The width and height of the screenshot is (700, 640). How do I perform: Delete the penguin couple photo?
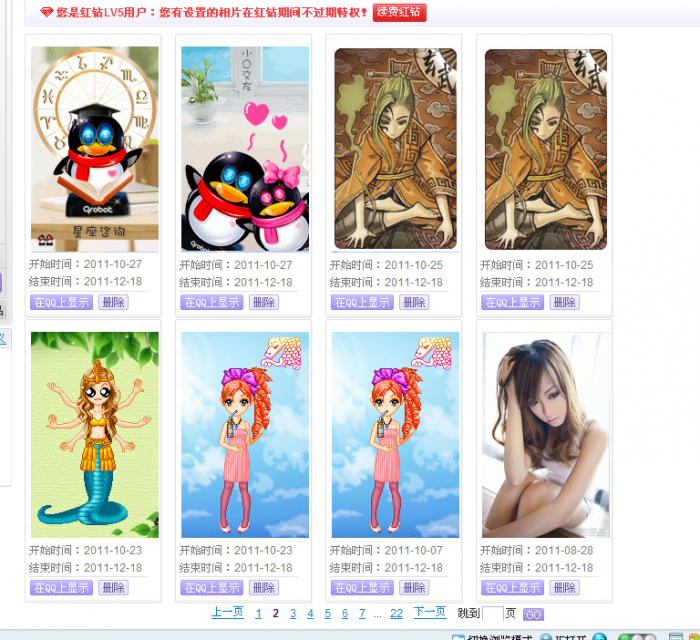(x=263, y=302)
